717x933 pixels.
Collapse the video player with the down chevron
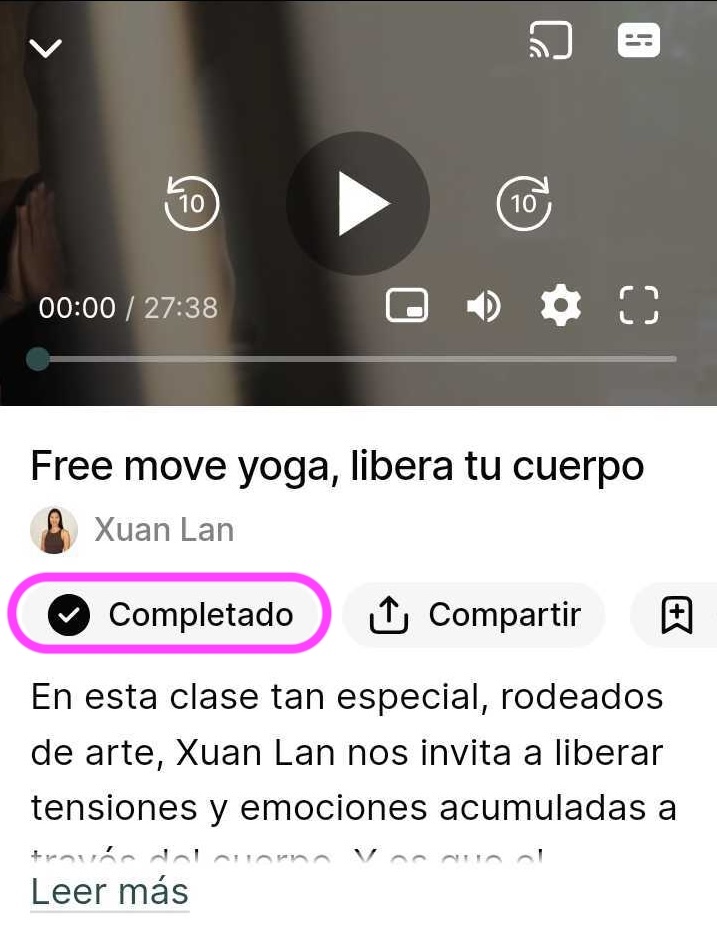pos(46,48)
